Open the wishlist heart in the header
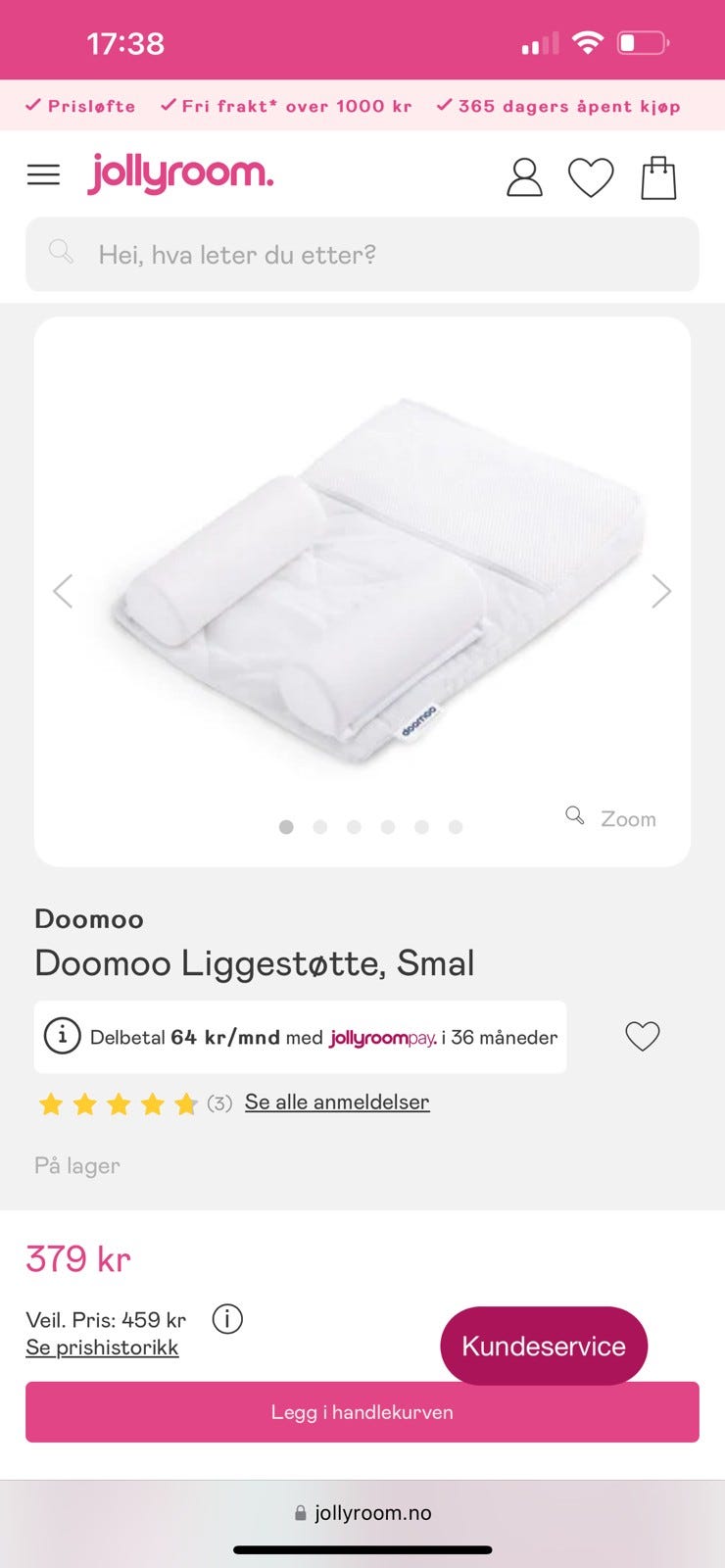Screen dimensions: 725x1568 click(x=591, y=177)
